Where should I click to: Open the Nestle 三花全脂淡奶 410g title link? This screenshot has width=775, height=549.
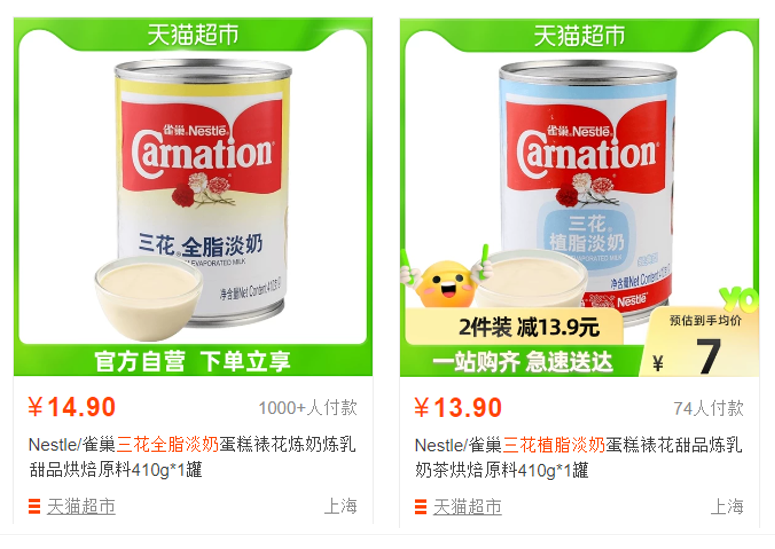191,456
